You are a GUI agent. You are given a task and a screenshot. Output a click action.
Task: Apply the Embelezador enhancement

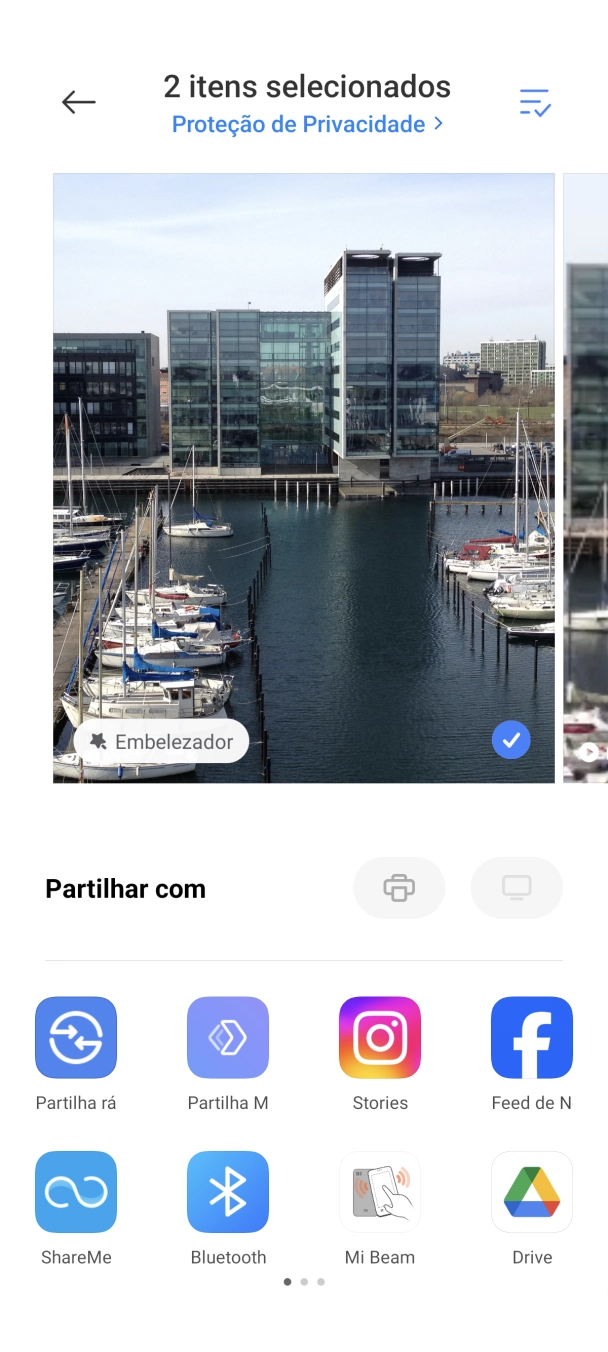point(161,742)
